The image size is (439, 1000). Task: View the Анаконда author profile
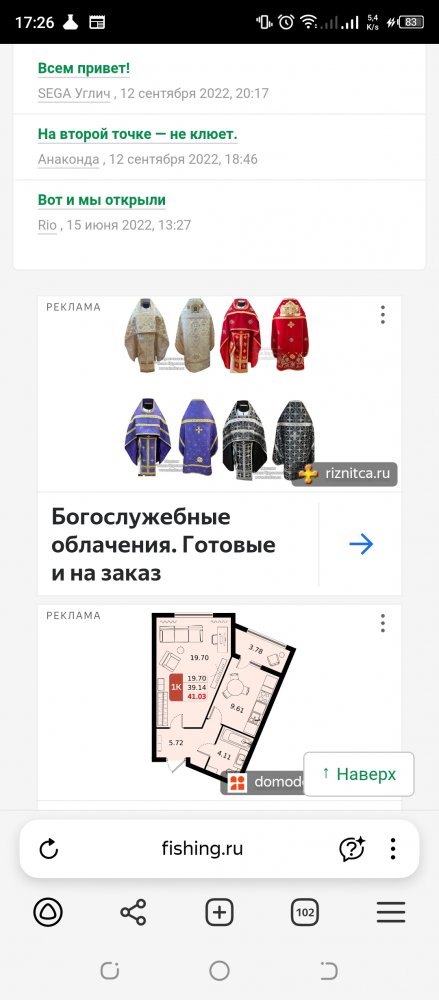click(x=68, y=159)
